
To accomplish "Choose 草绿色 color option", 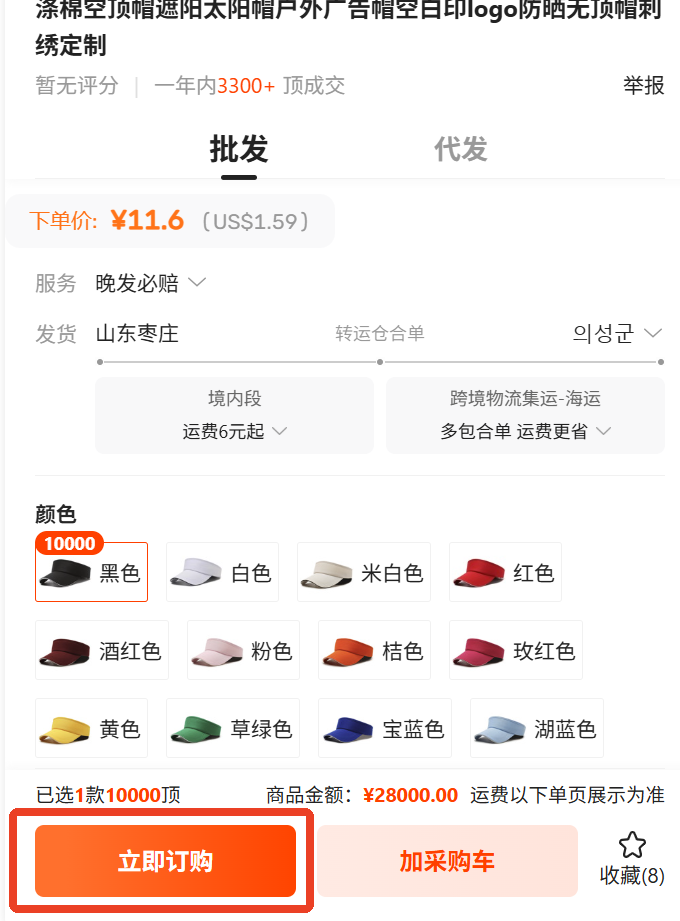I will 233,729.
